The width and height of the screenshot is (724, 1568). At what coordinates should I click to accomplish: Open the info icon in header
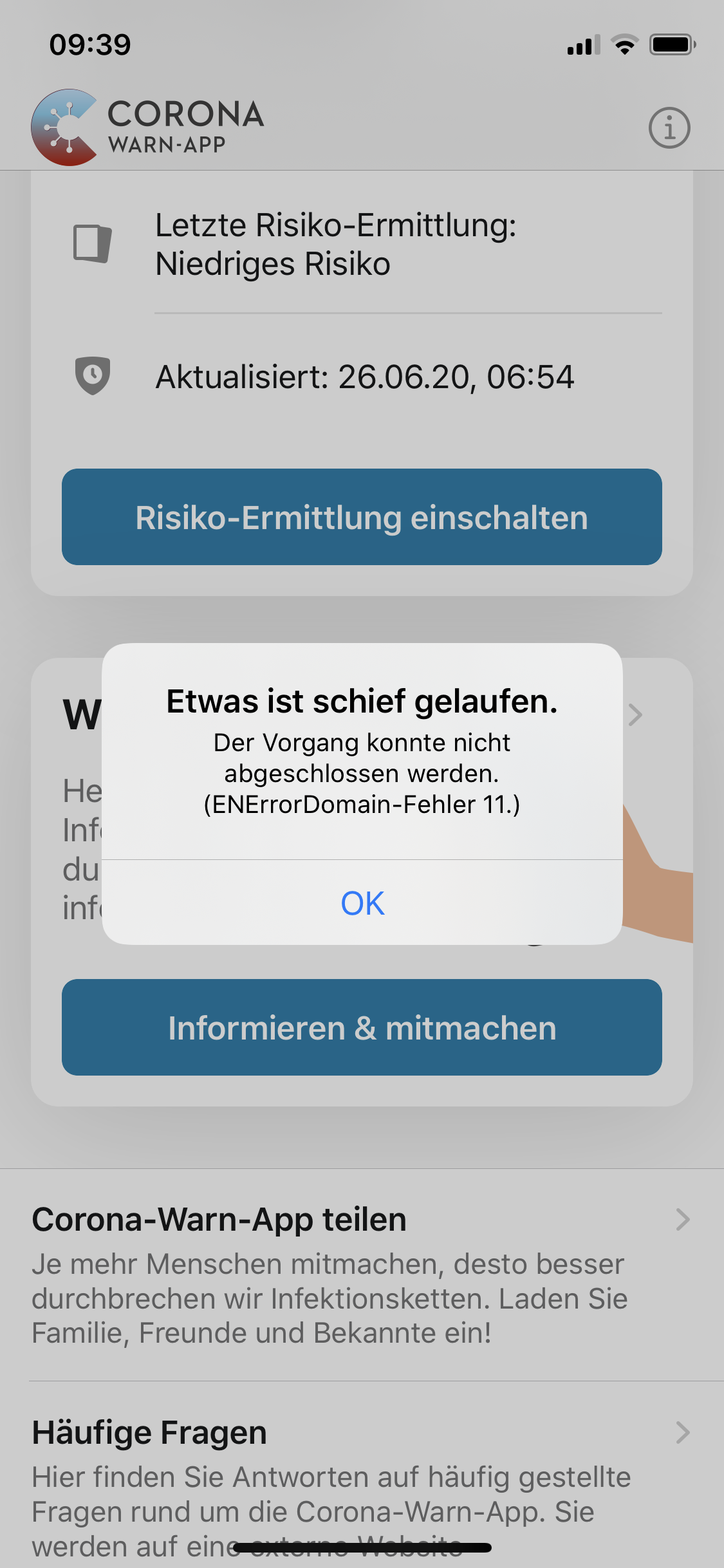669,127
